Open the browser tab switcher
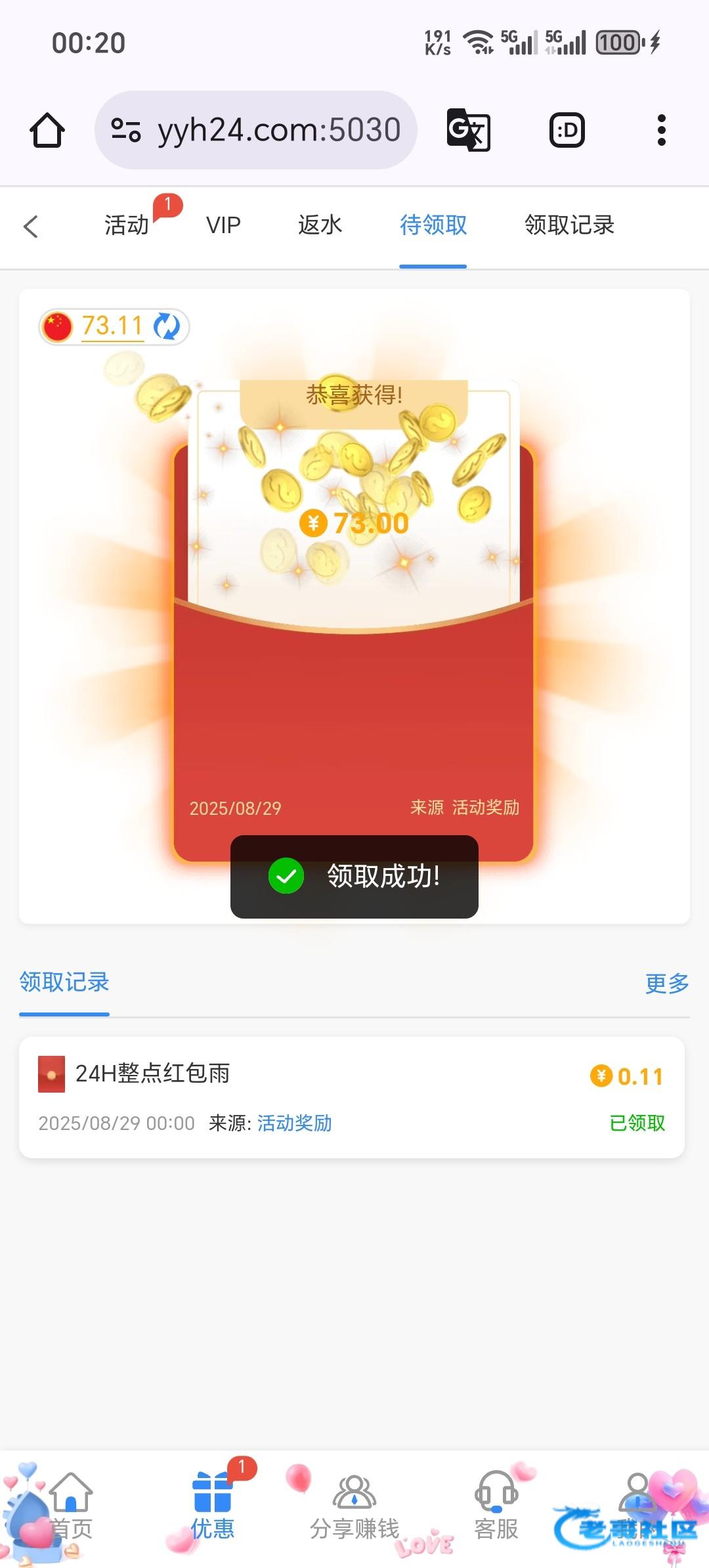 (x=567, y=130)
